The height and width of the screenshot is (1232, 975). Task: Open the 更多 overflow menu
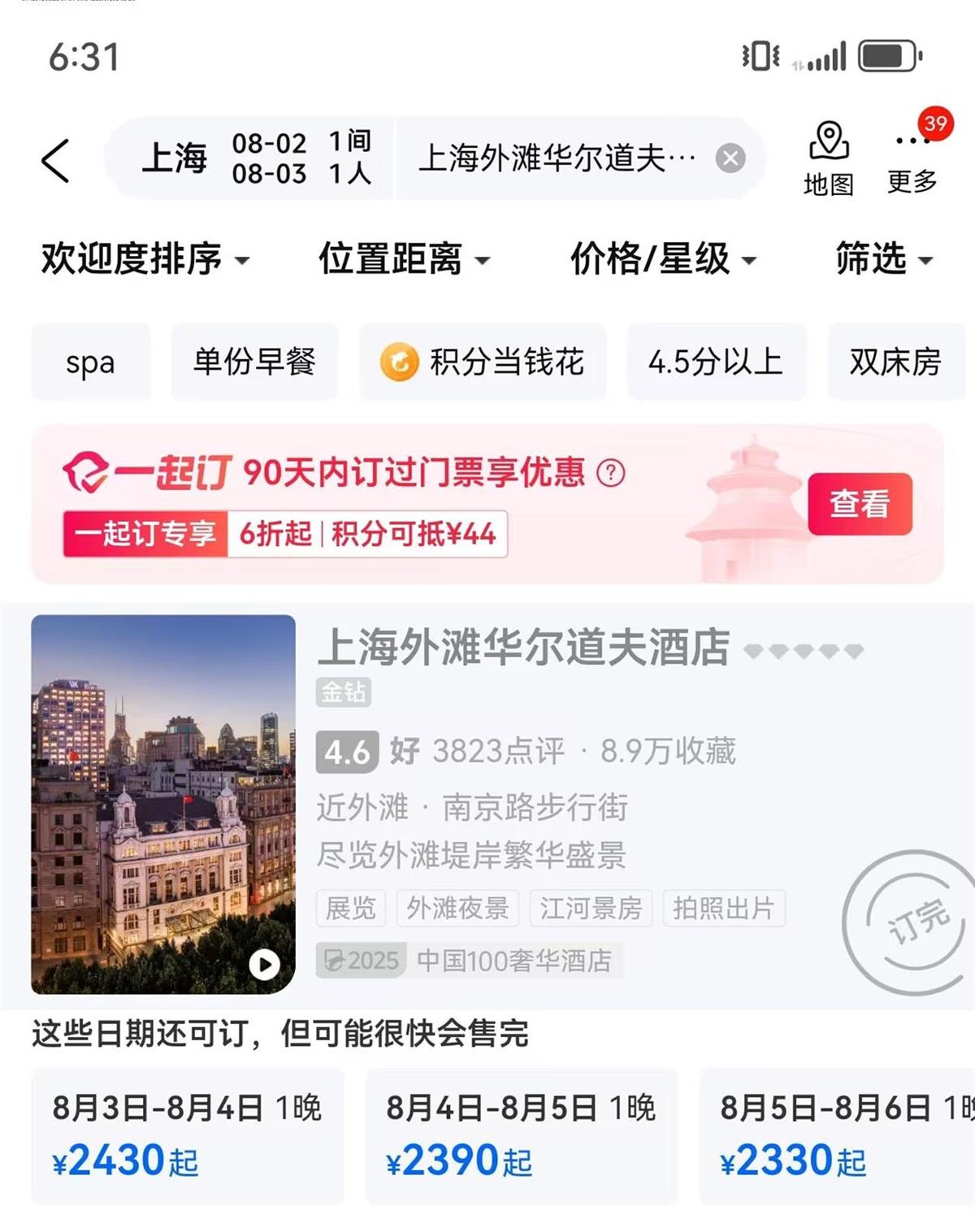click(x=912, y=160)
